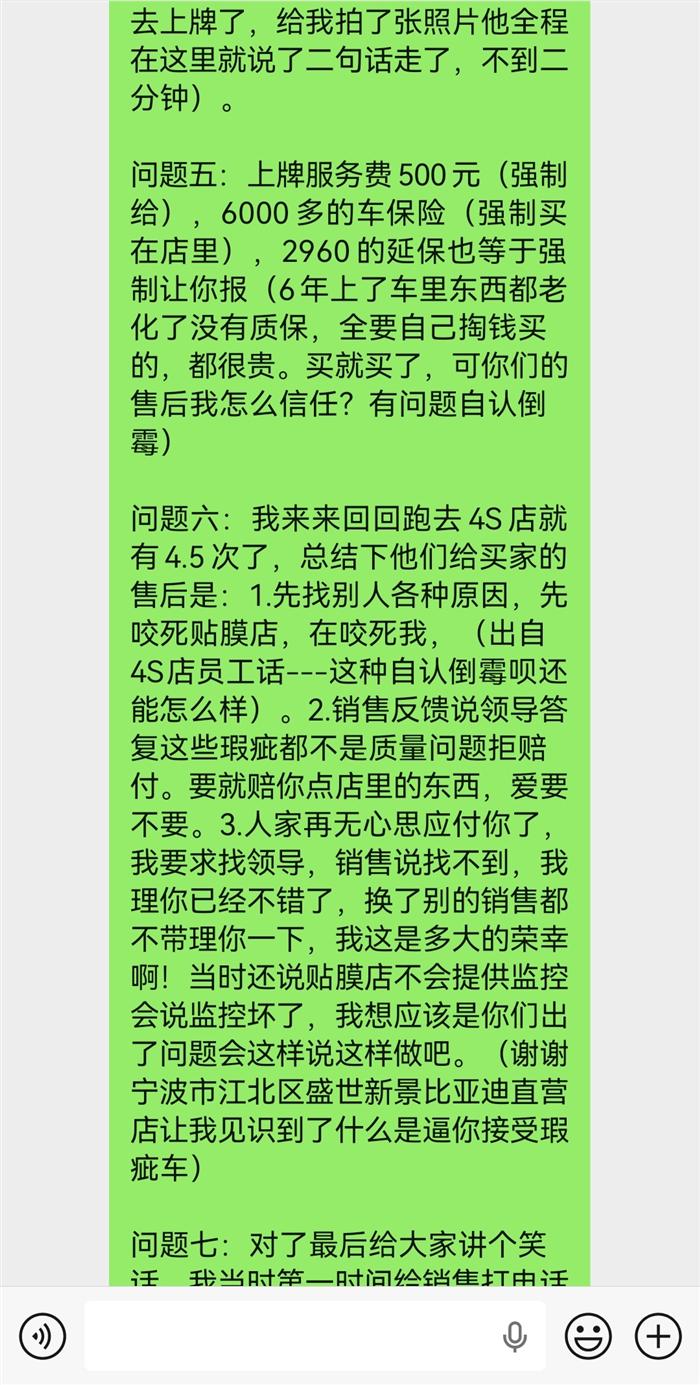Open the plus attachments menu
Image resolution: width=700 pixels, height=1385 pixels.
(658, 1336)
